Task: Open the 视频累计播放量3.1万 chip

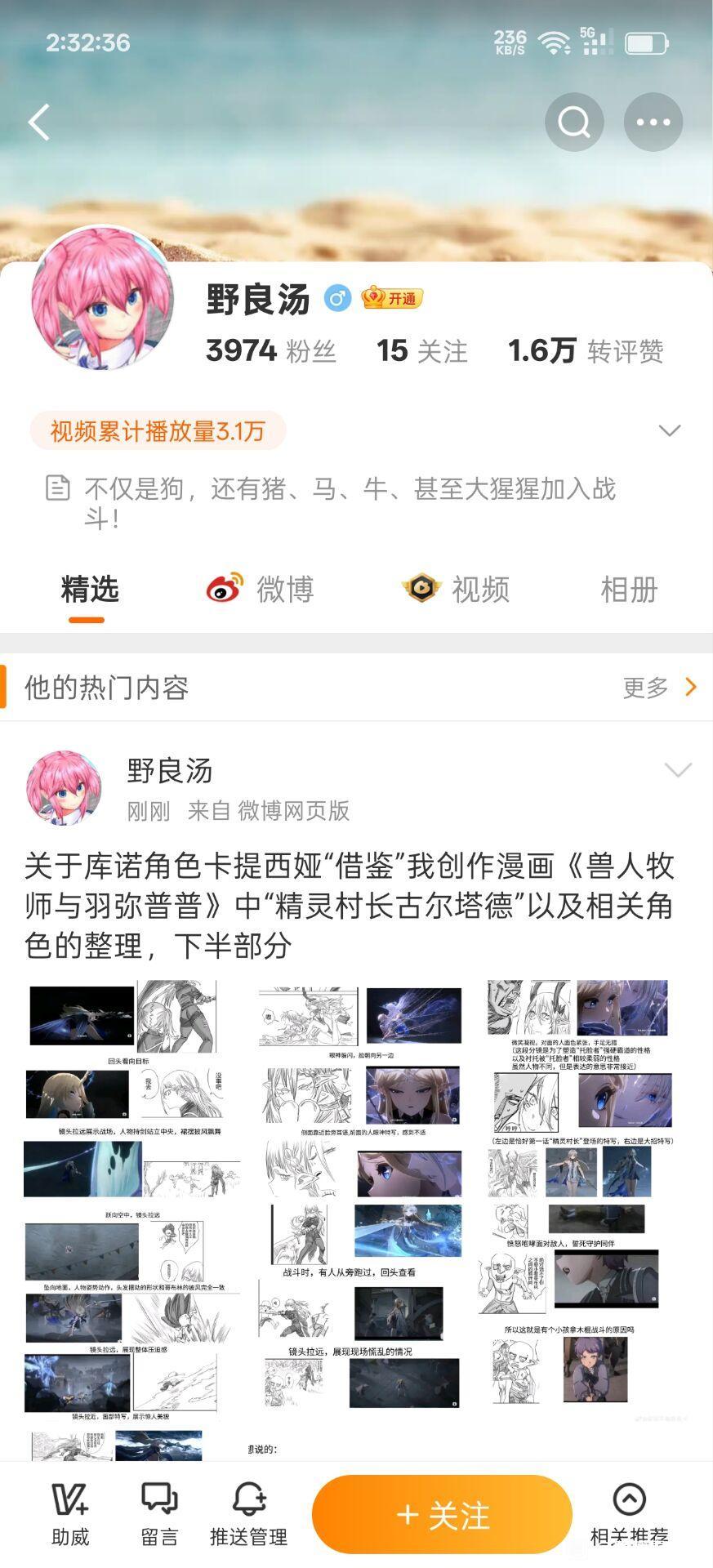Action: pos(158,430)
